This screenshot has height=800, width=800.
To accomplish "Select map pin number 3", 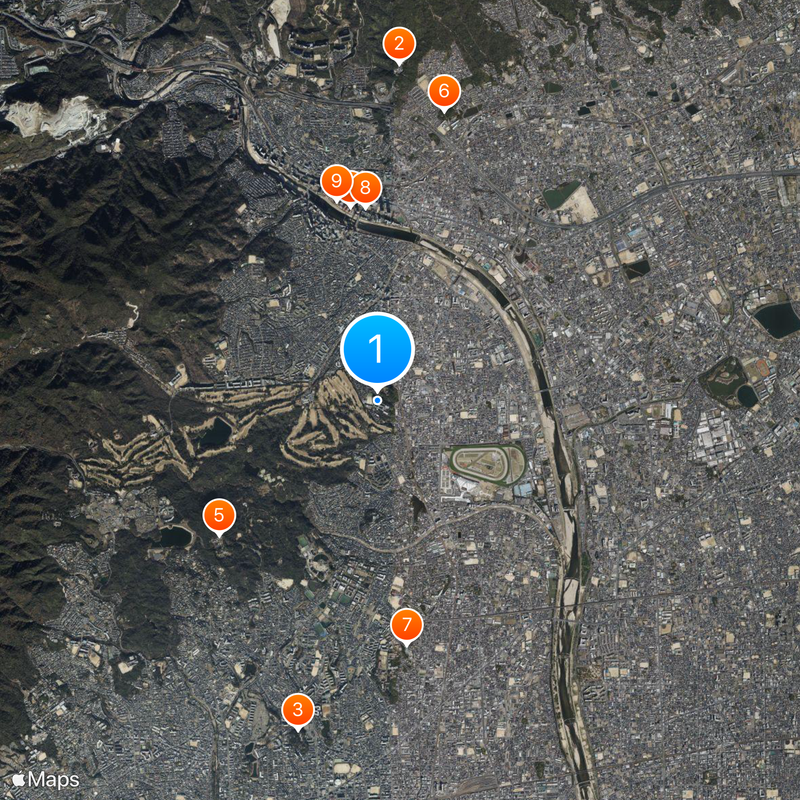I will tap(297, 710).
